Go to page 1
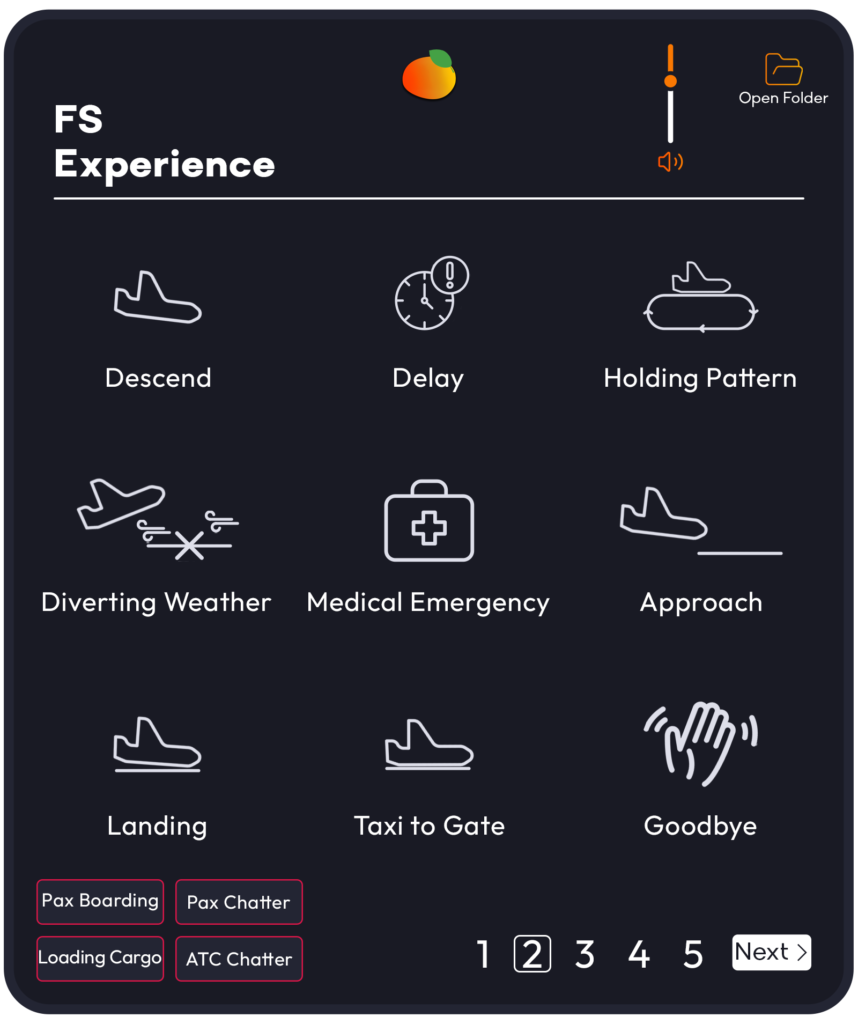858x1024 pixels. pyautogui.click(x=484, y=955)
